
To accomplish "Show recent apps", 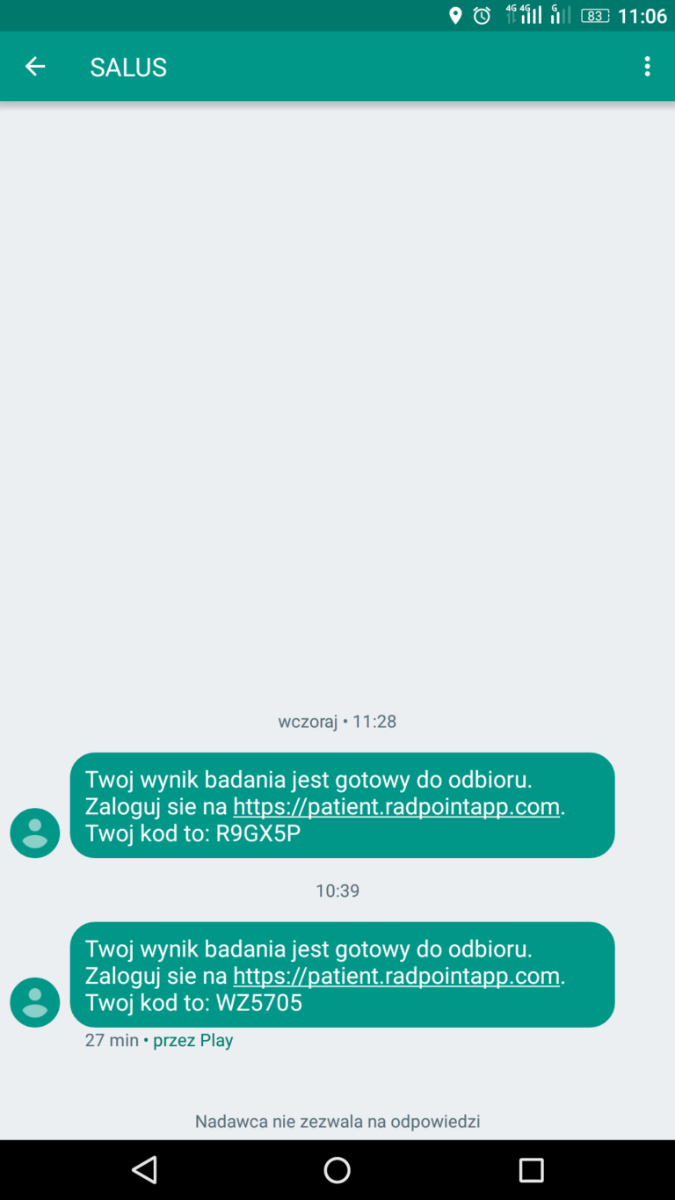I will tap(531, 1170).
